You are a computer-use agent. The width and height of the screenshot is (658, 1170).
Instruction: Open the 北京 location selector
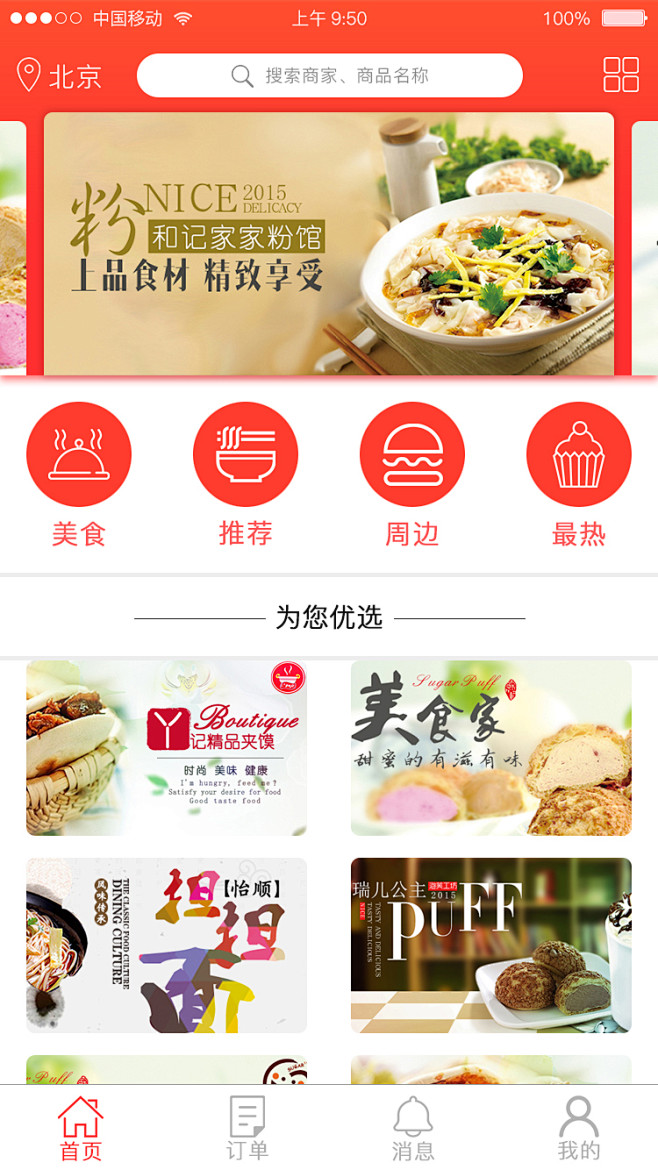(x=60, y=76)
